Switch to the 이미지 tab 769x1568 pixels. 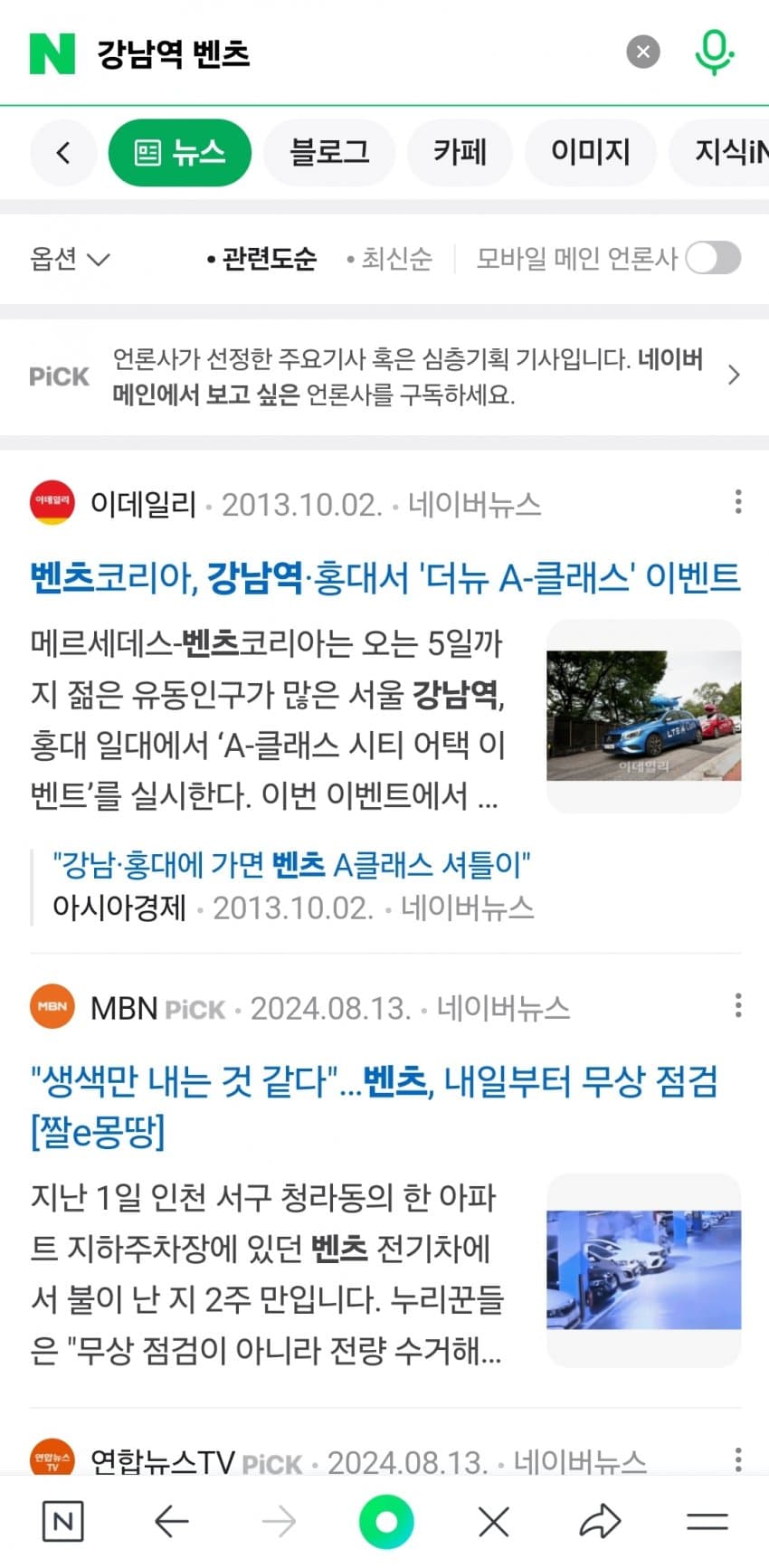coord(590,152)
